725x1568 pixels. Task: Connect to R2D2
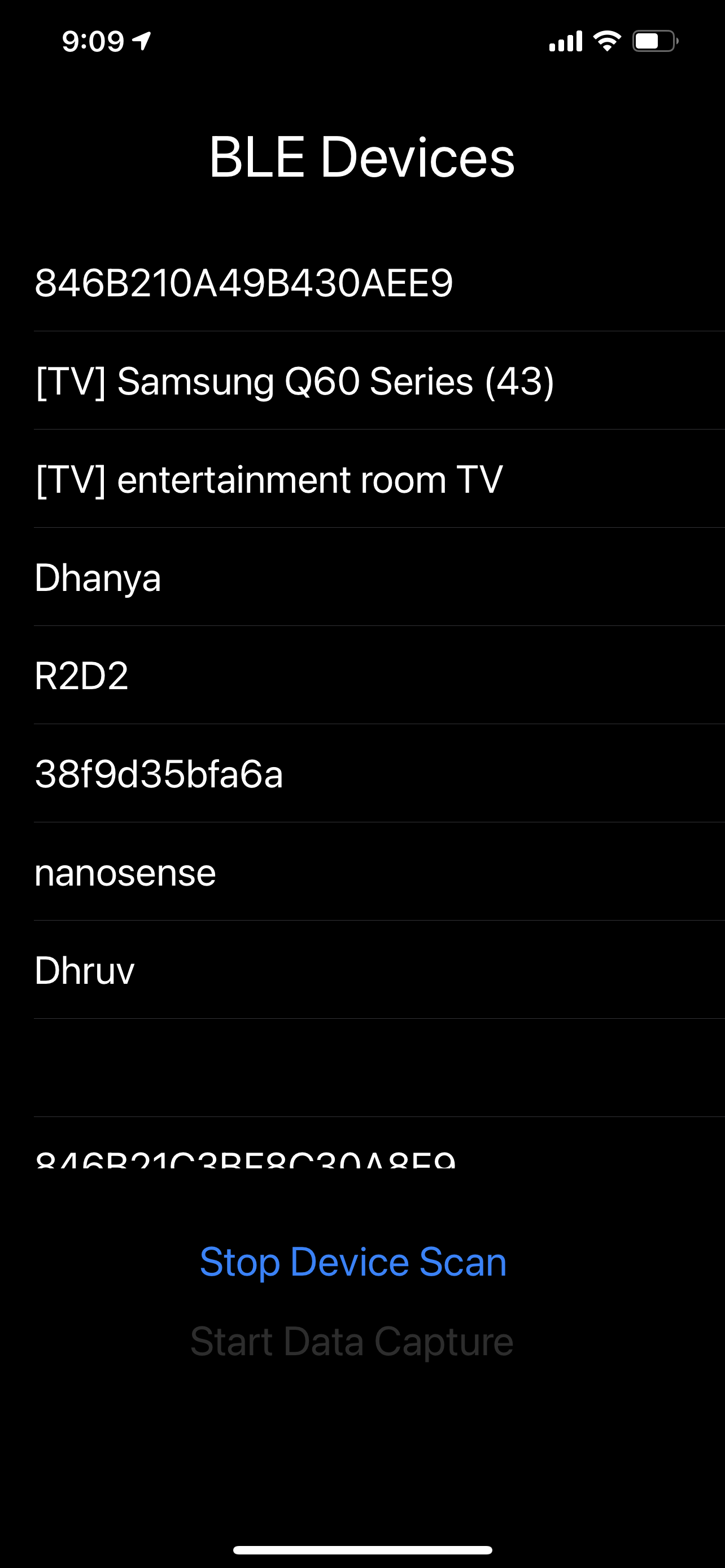click(362, 675)
